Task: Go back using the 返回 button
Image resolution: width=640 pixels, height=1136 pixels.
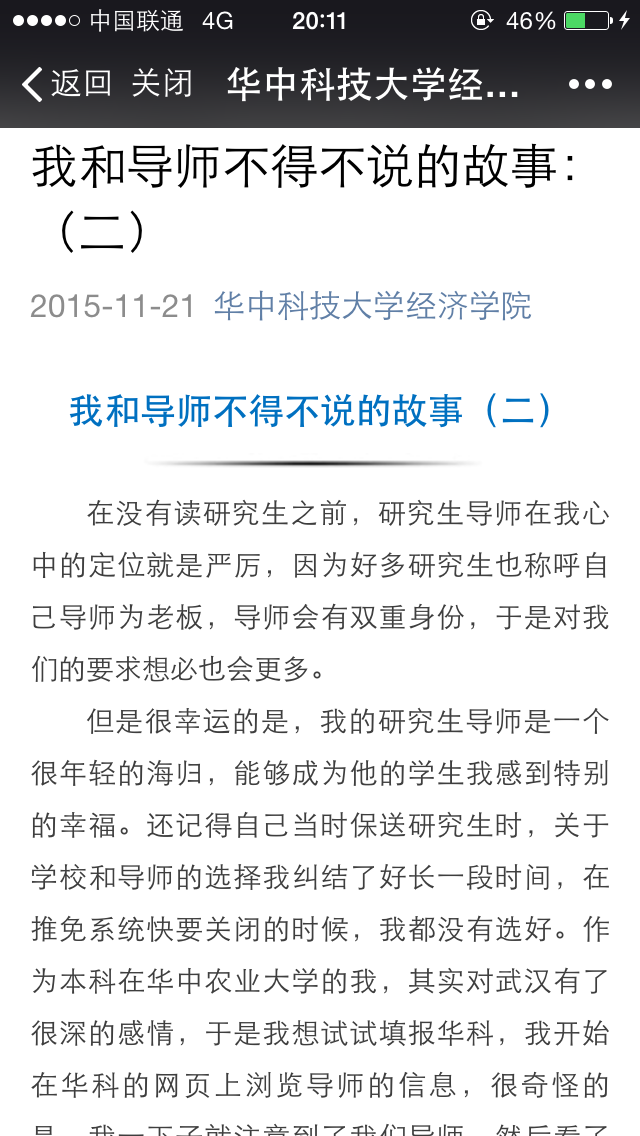Action: pos(66,84)
